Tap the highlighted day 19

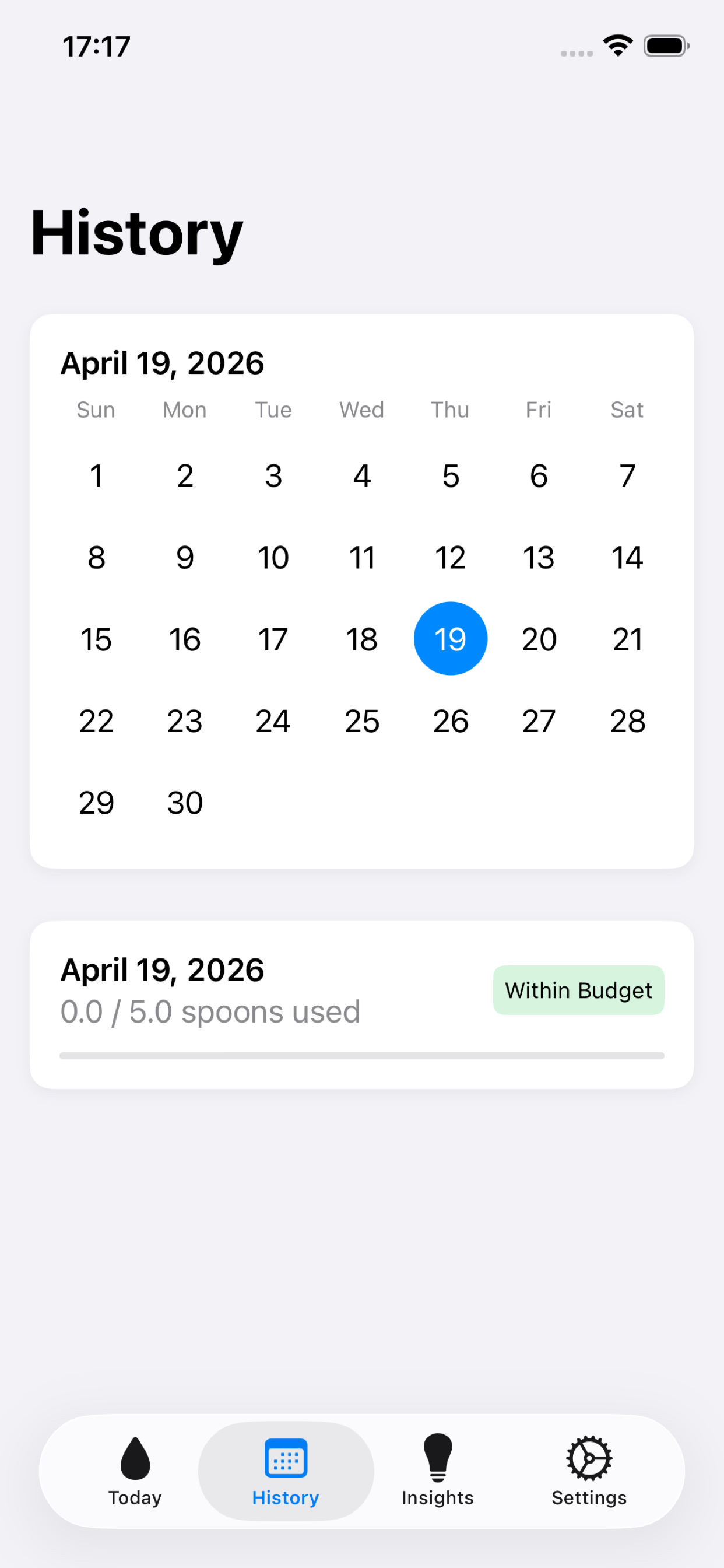tap(450, 639)
